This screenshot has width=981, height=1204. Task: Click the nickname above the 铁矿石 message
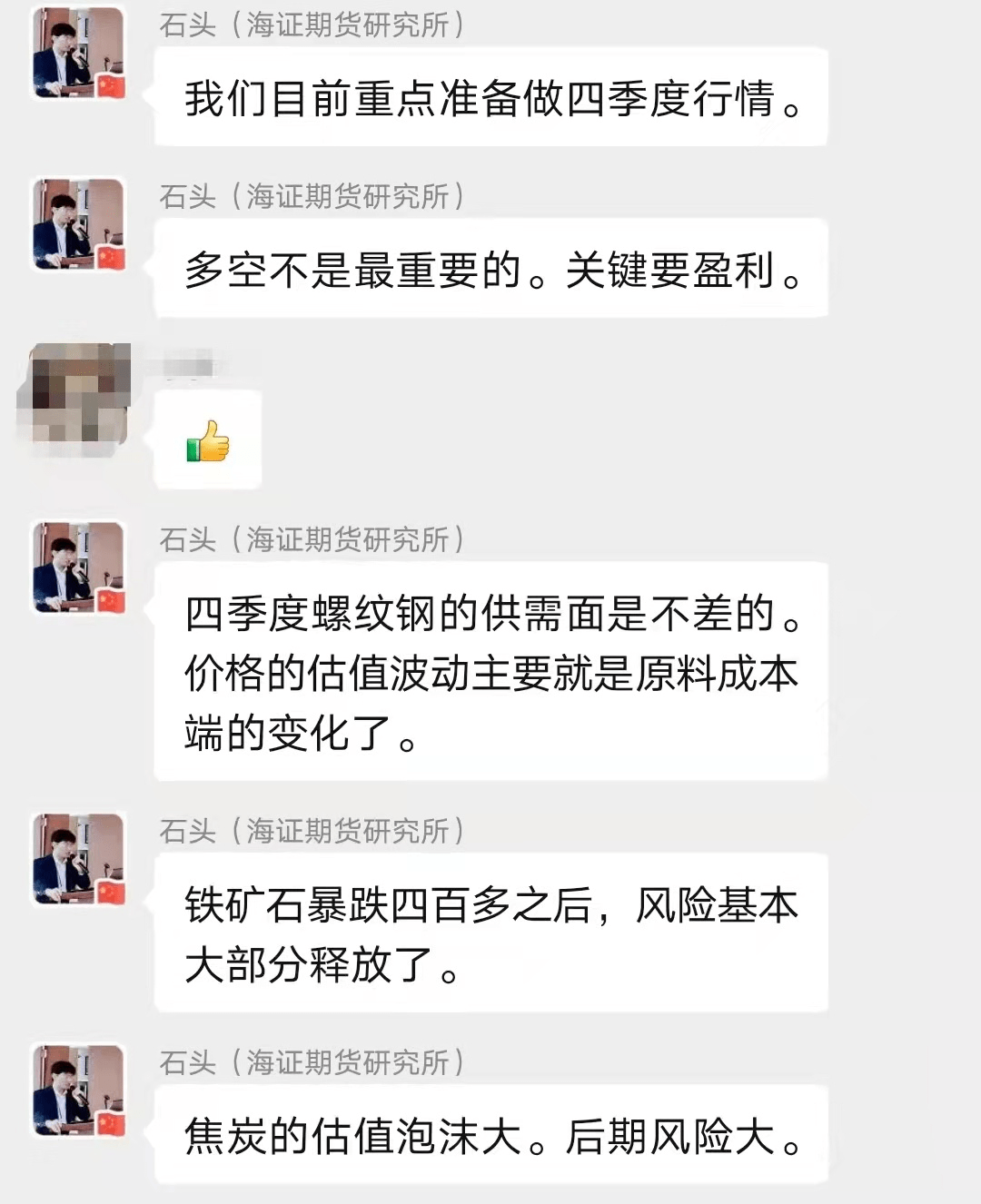point(313,828)
